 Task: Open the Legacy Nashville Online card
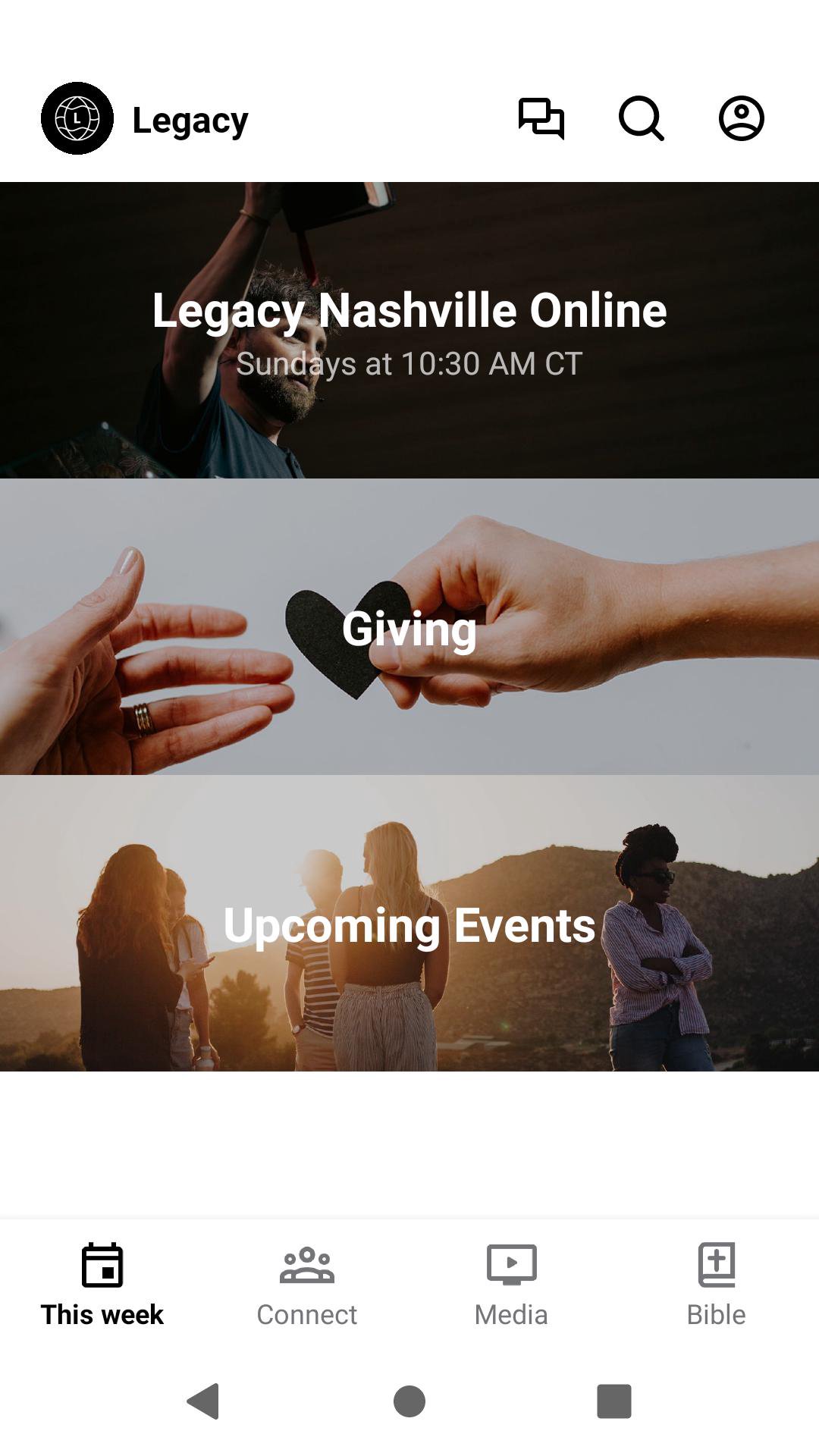point(409,330)
